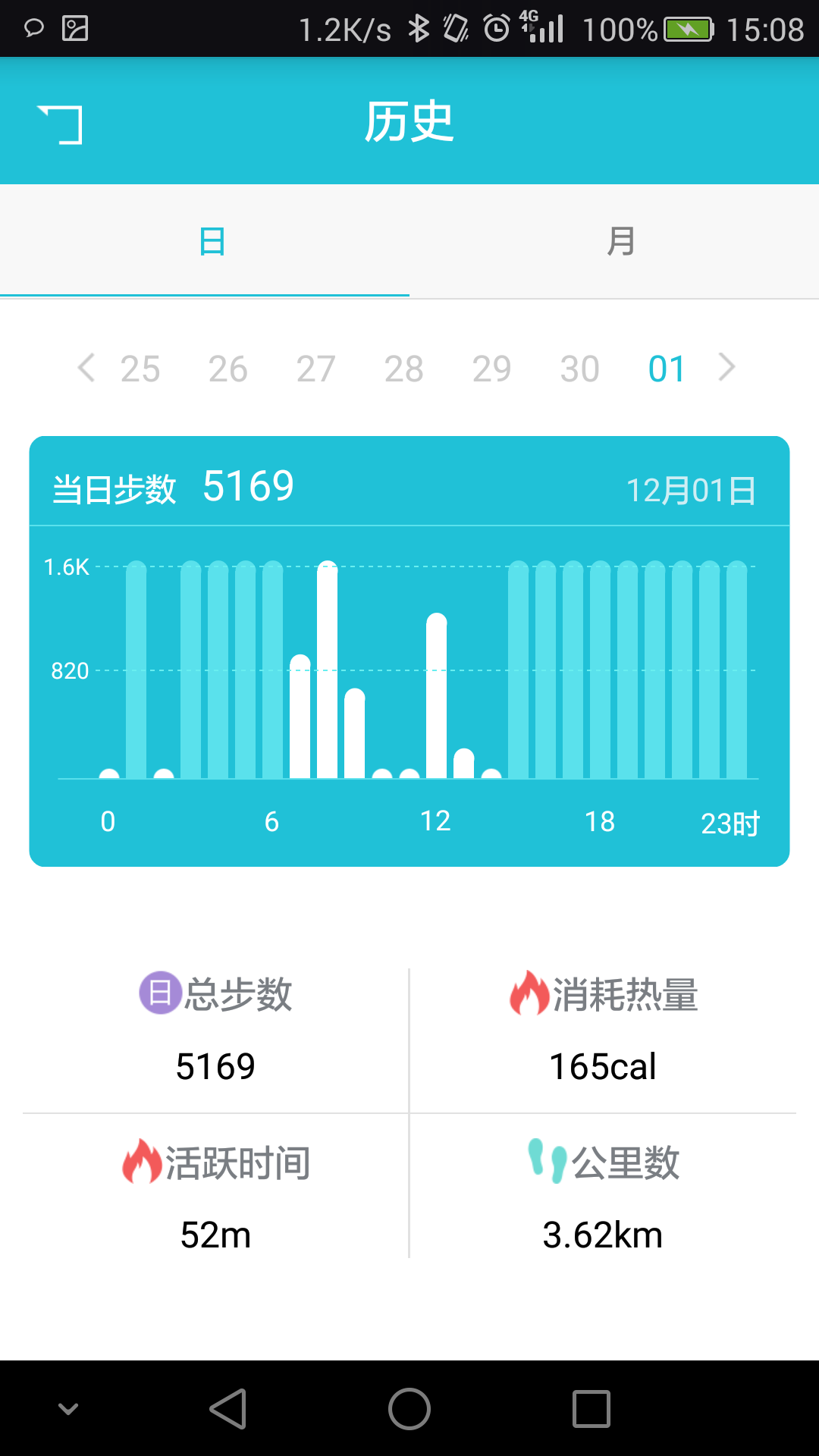
Task: Select date 25 in the date strip
Action: pos(140,369)
